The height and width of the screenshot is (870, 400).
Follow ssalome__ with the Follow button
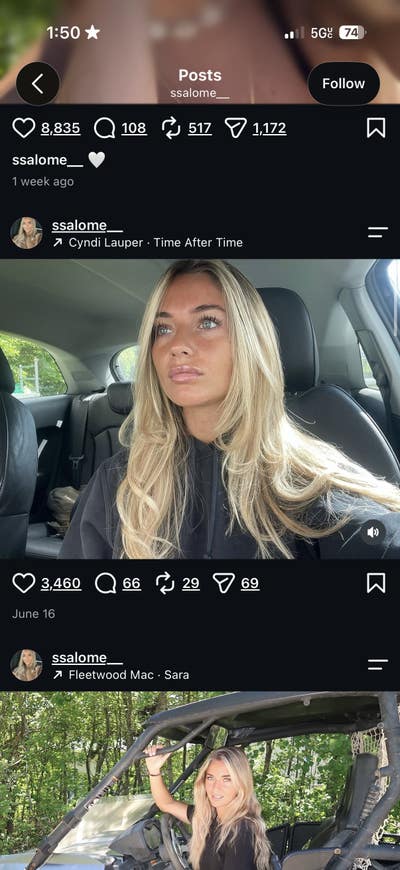(x=343, y=84)
